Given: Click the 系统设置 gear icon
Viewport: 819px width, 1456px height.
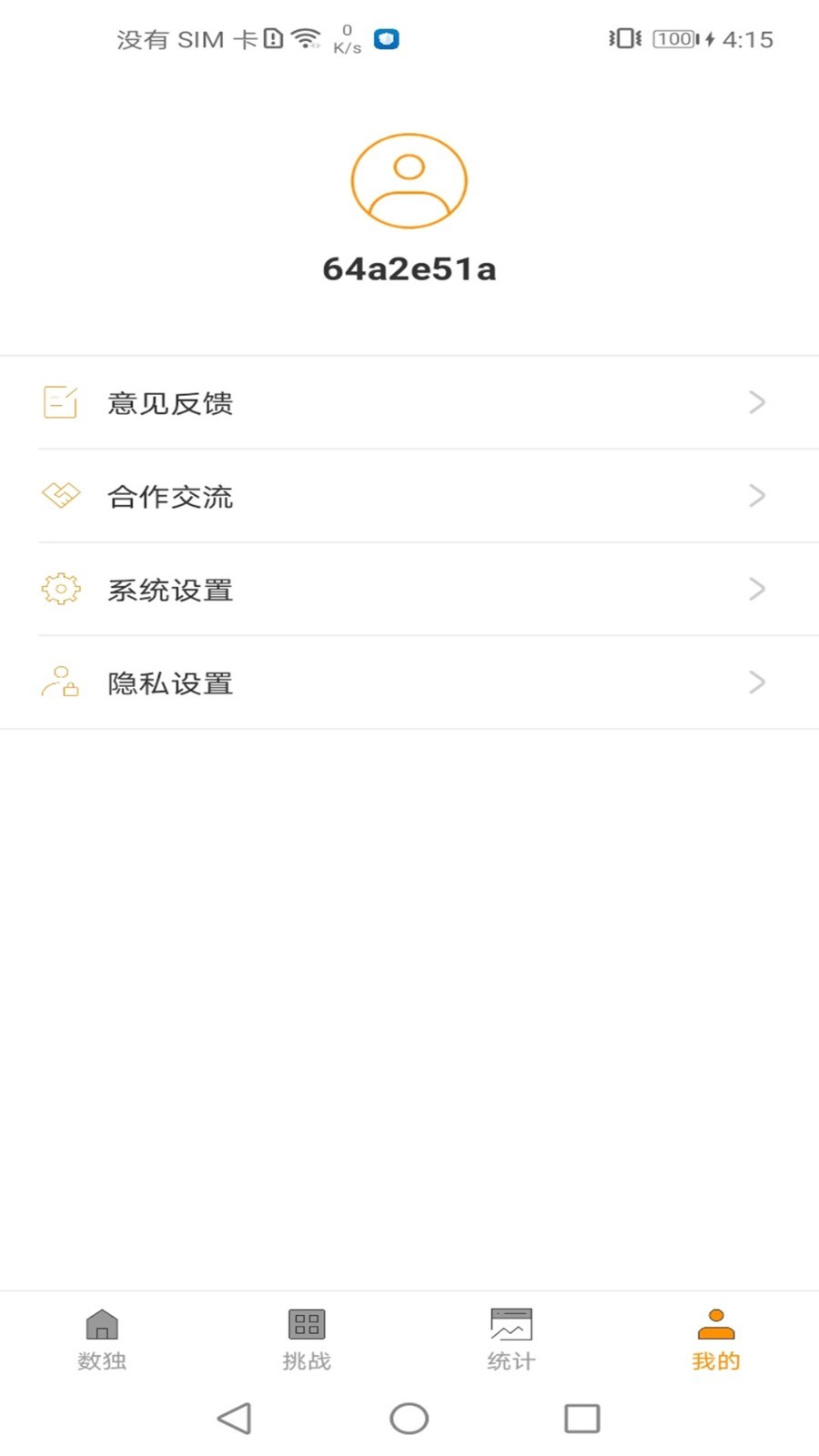Looking at the screenshot, I should [x=60, y=590].
